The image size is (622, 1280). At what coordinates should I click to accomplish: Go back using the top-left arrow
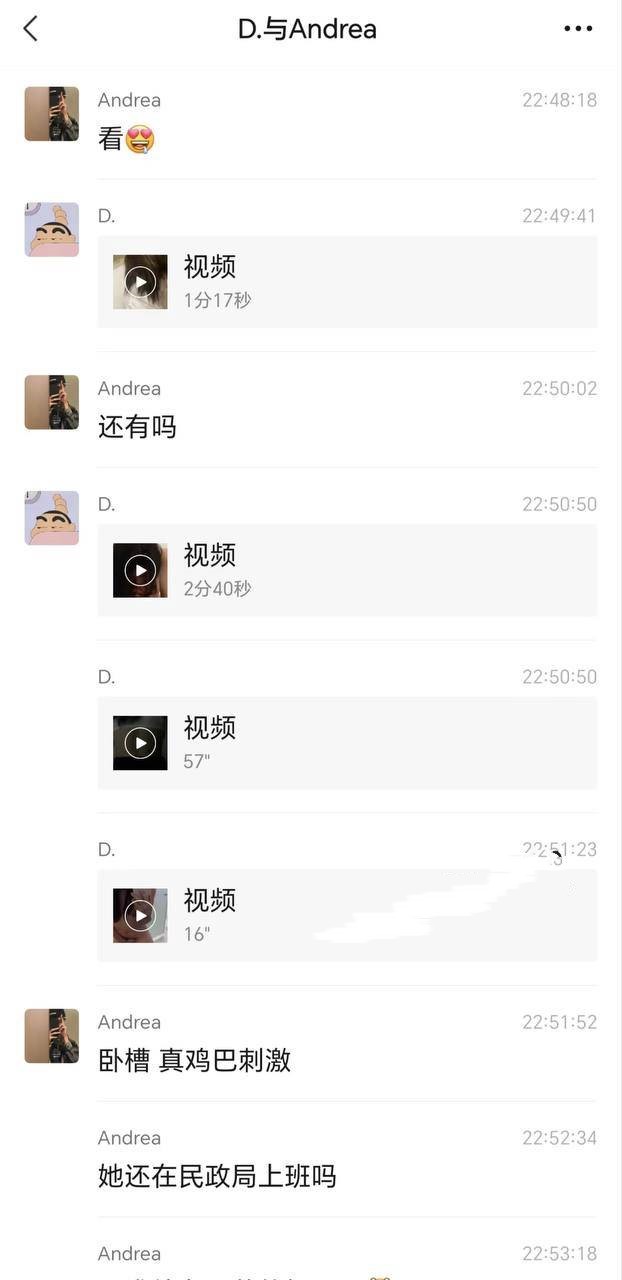(x=31, y=29)
